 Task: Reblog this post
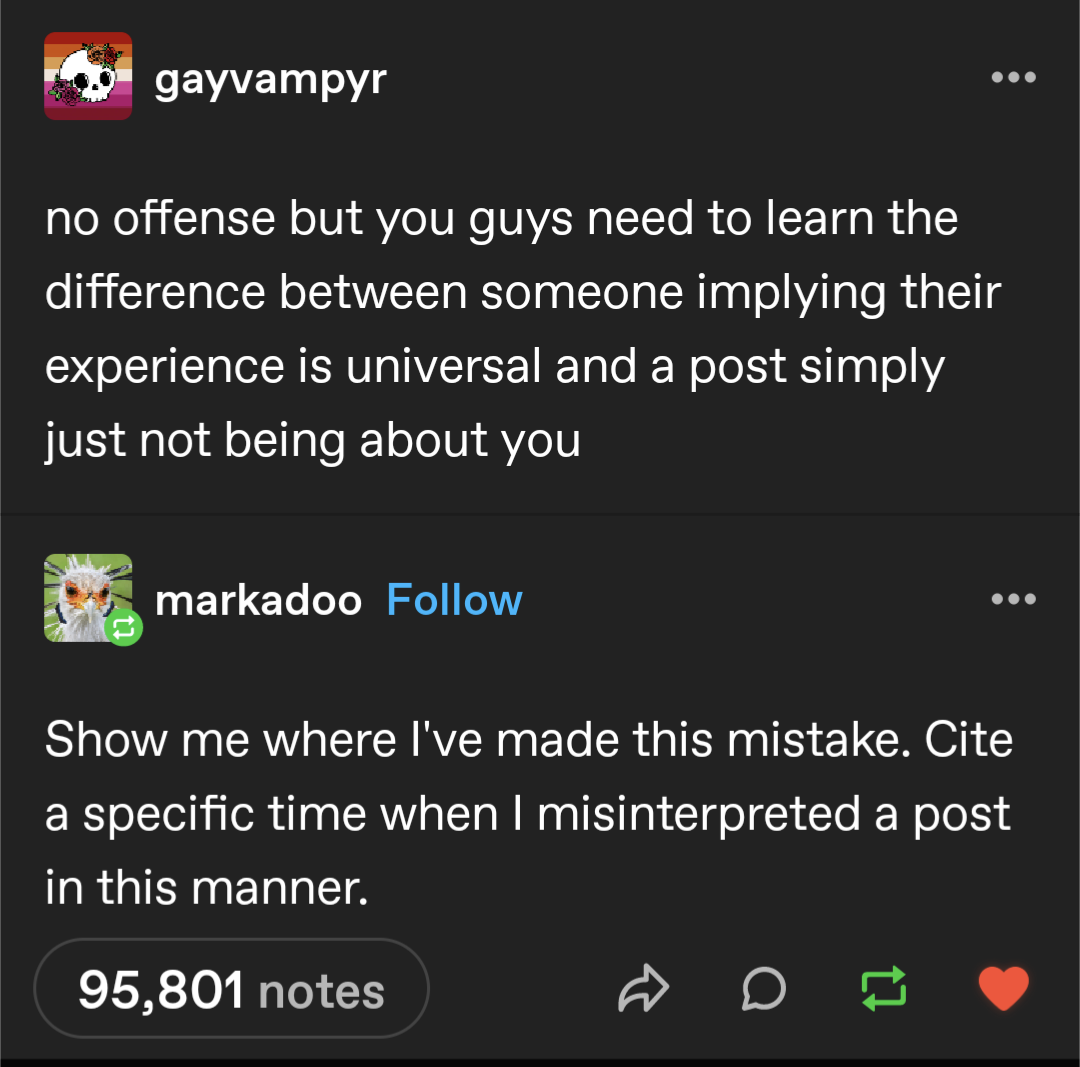coord(883,988)
